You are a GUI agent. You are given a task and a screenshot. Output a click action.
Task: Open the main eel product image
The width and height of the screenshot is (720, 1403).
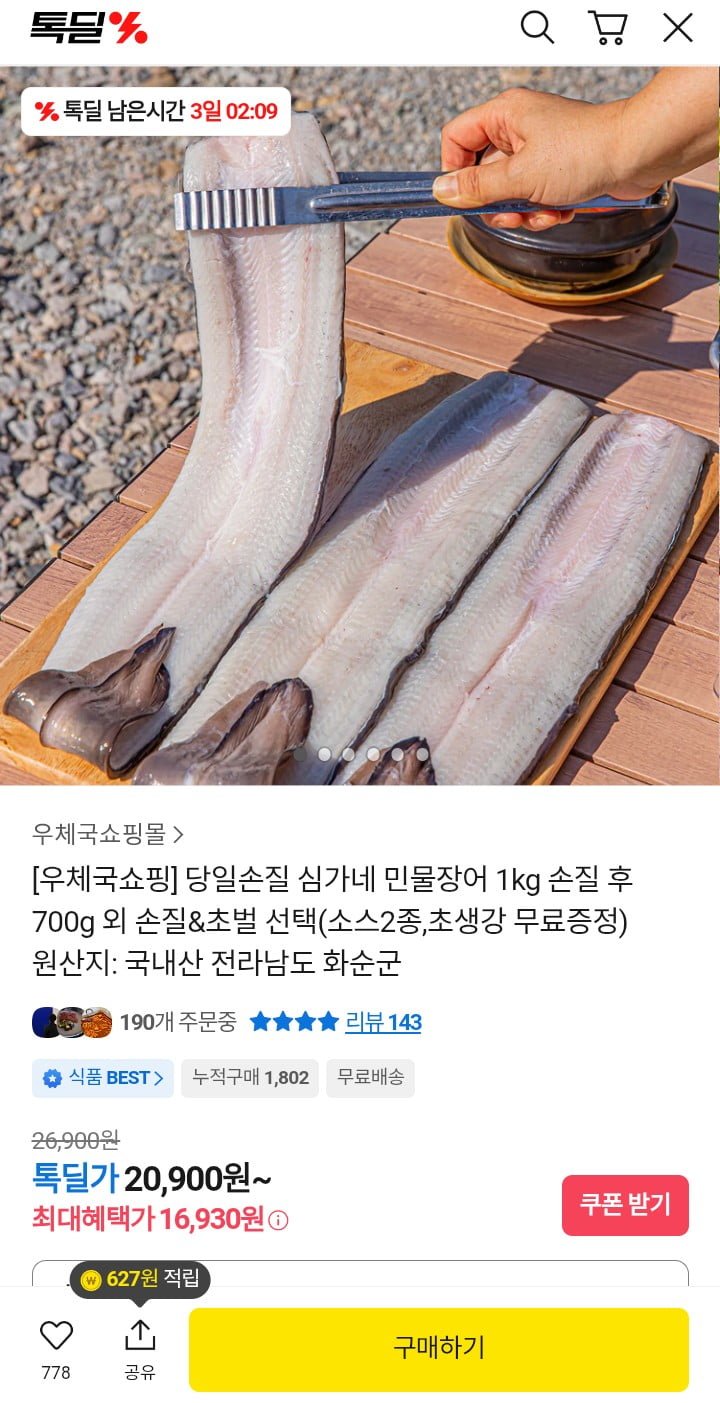[360, 450]
